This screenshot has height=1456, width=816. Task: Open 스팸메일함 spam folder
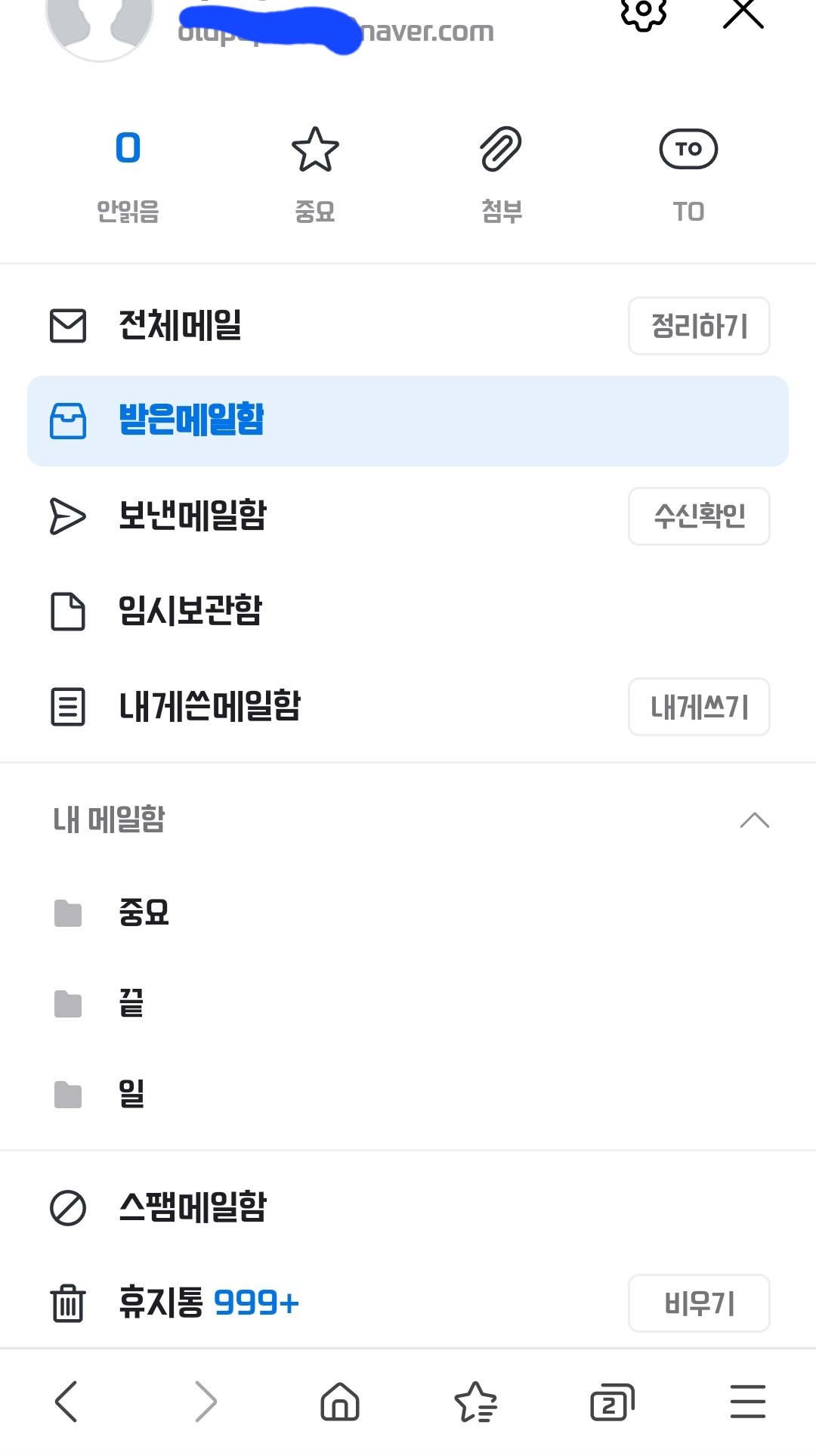(x=193, y=1207)
